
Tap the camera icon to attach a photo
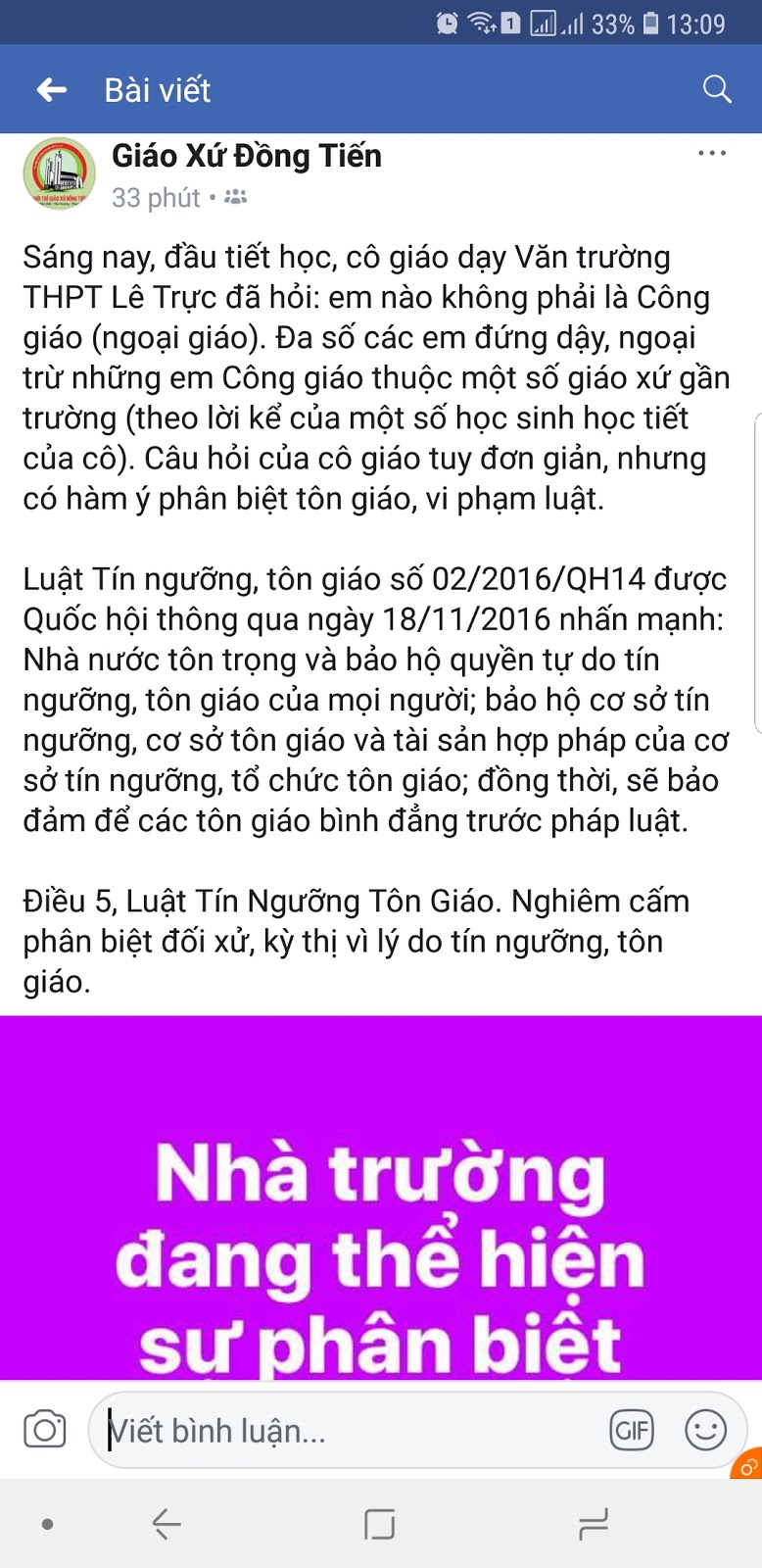pyautogui.click(x=43, y=1430)
